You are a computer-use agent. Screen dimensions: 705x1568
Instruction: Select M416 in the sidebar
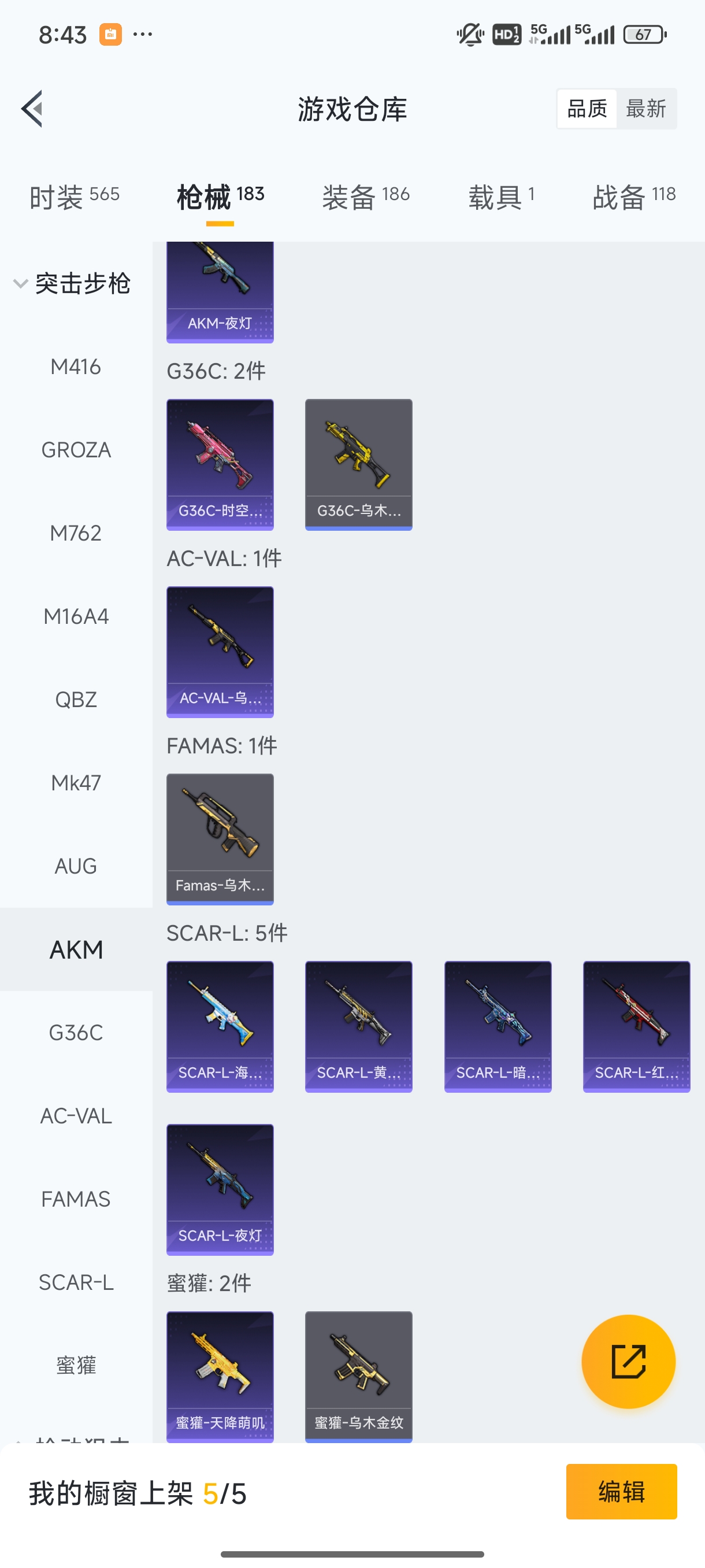pyautogui.click(x=76, y=367)
